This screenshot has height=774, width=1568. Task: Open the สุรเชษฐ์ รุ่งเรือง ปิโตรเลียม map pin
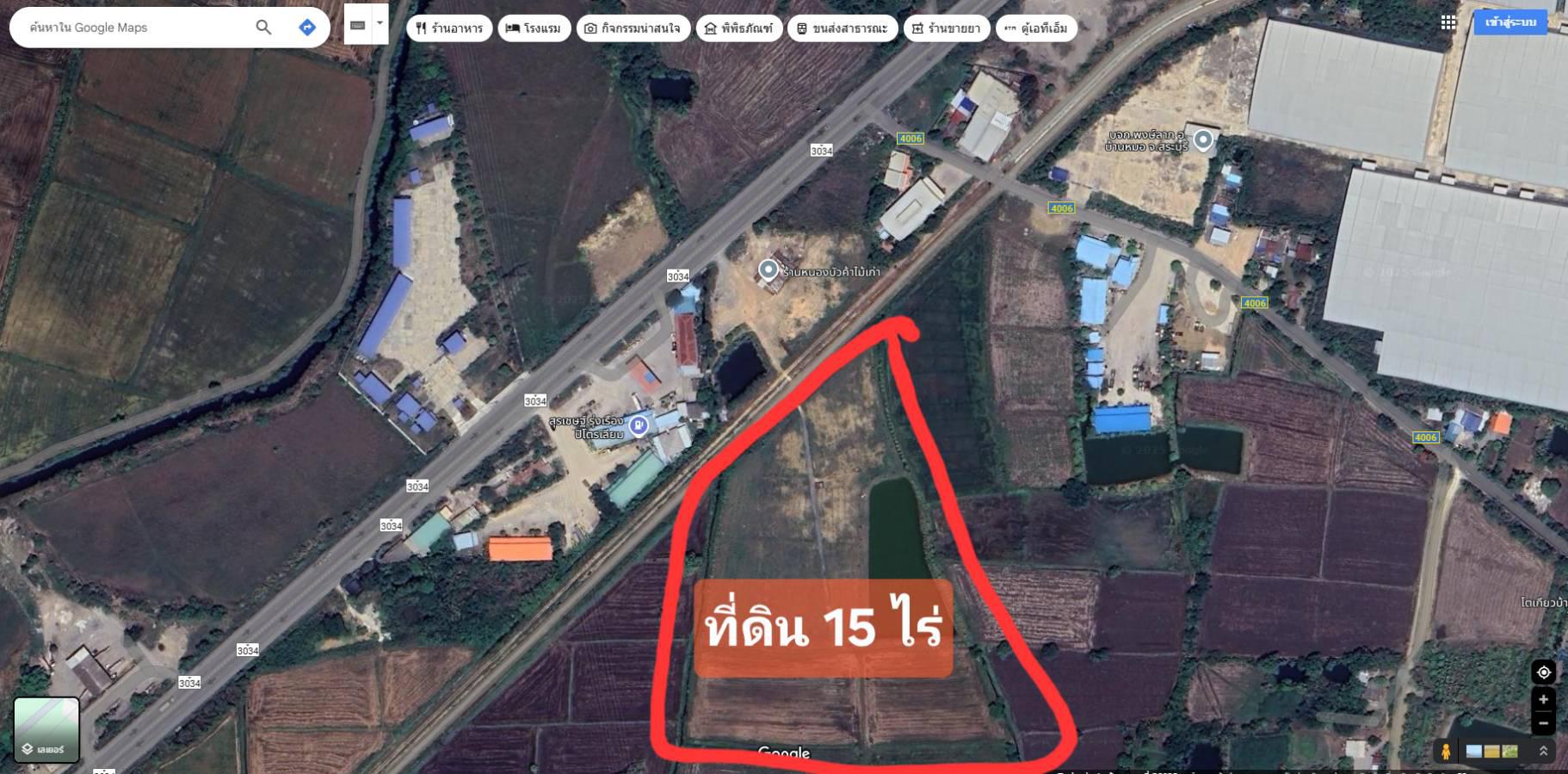point(638,424)
